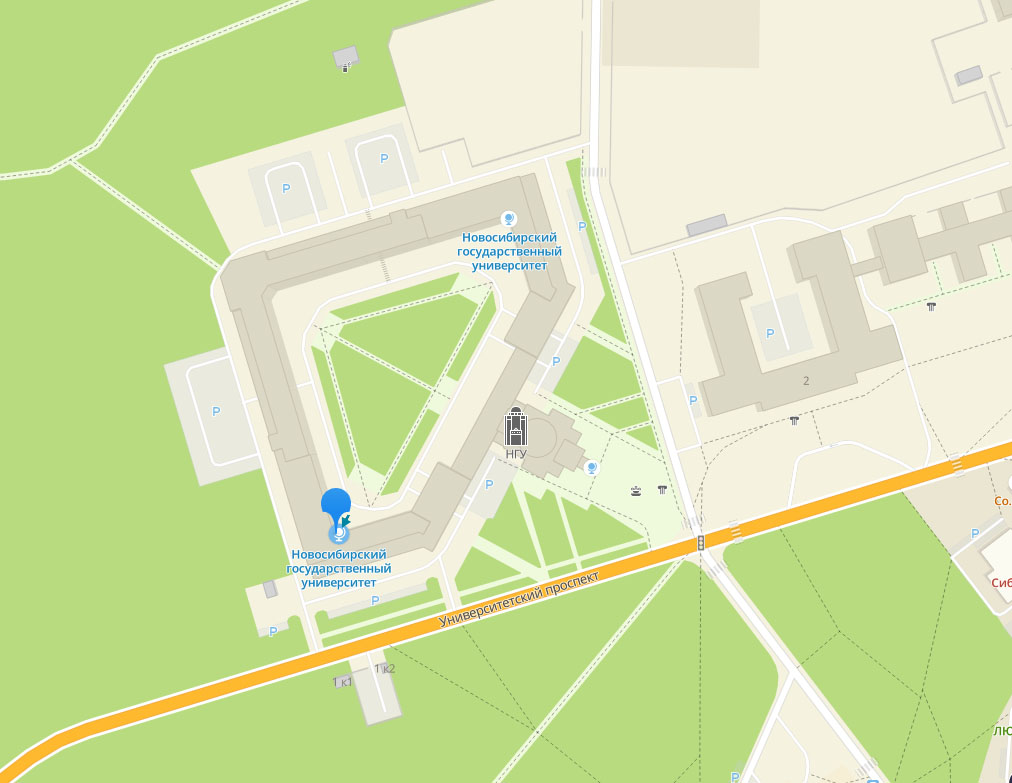
Task: Tap the traffic light icon on Университетский проспект
Action: (701, 542)
